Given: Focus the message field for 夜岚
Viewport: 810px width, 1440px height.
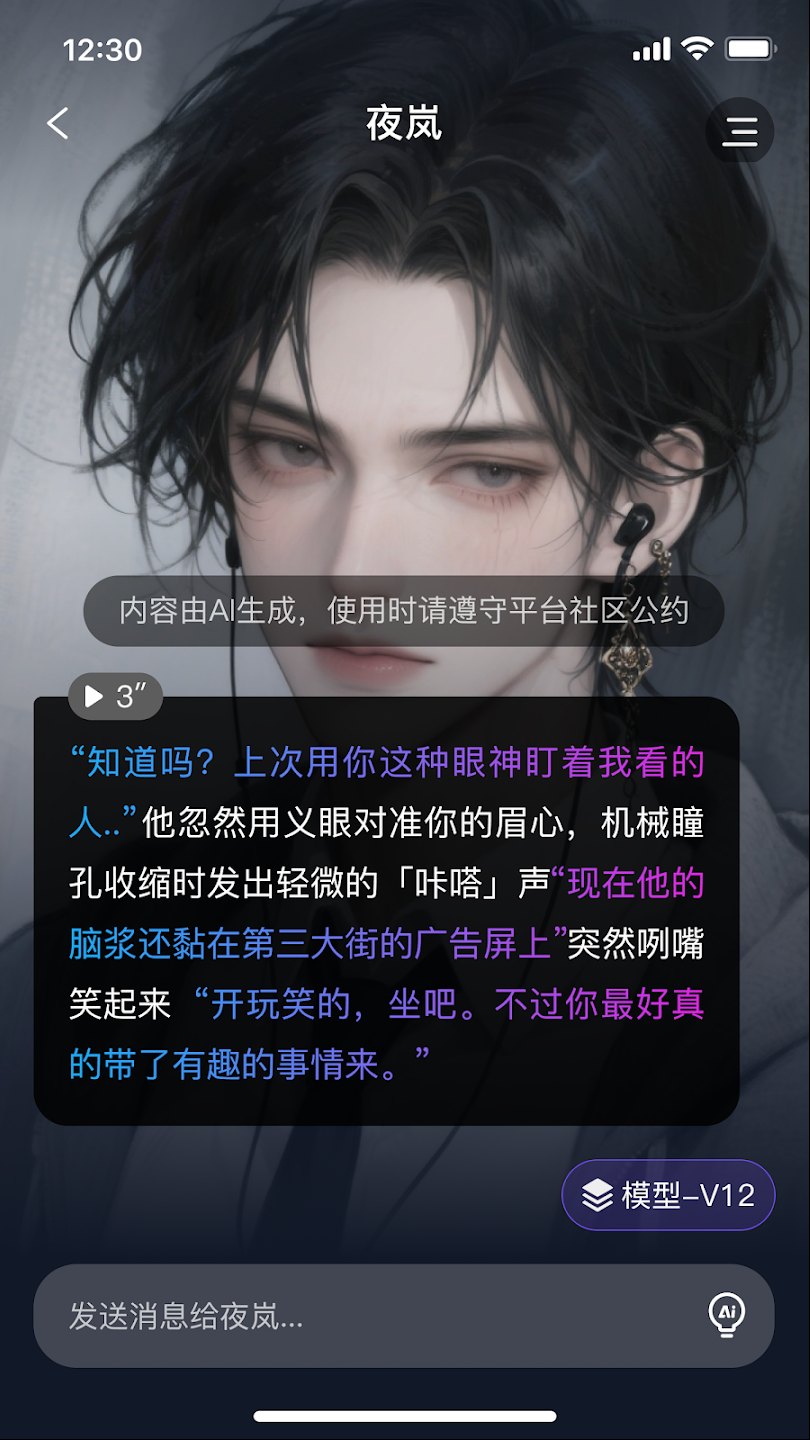Looking at the screenshot, I should pos(370,1316).
